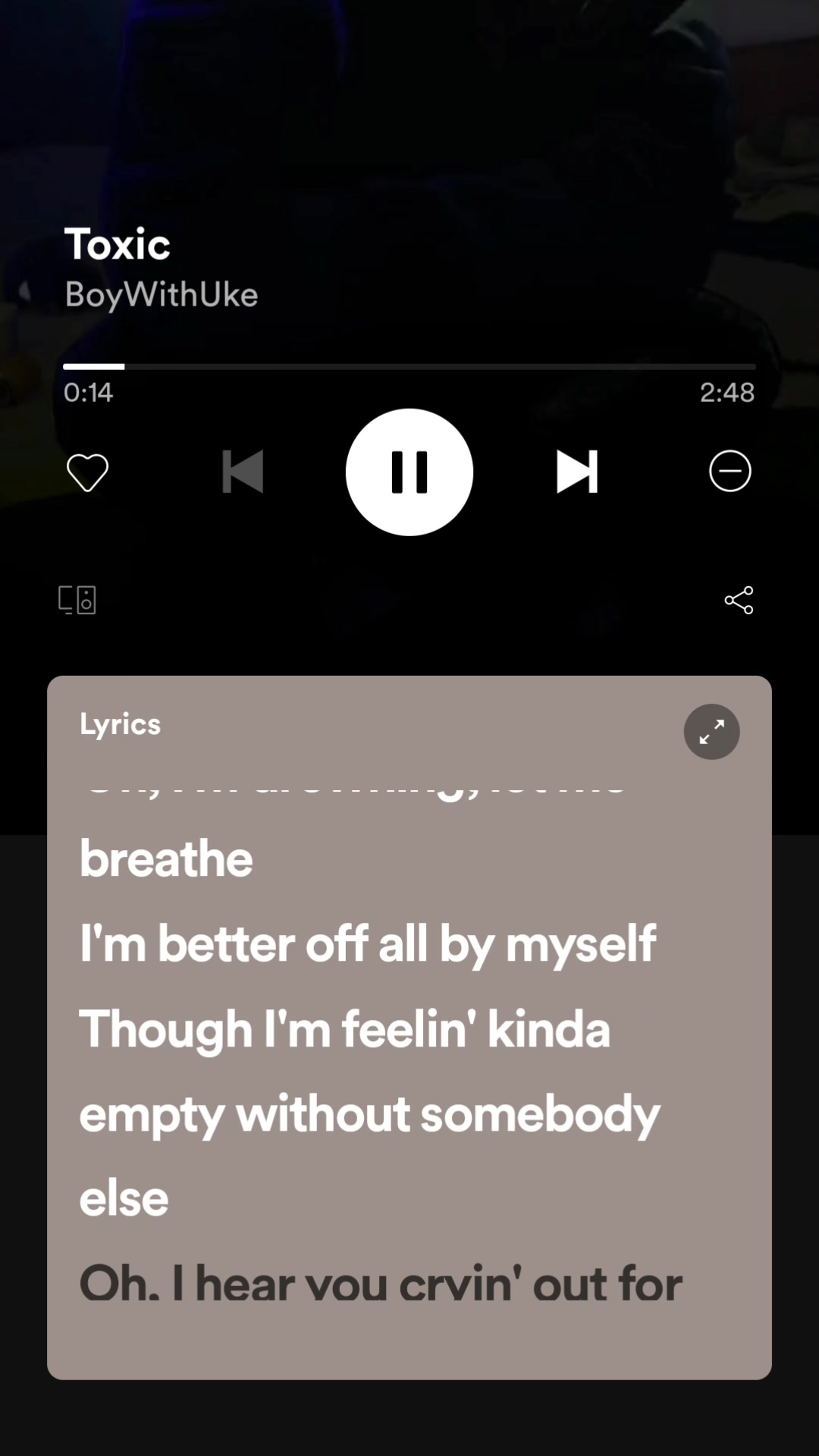Pause the song Toxic
The image size is (819, 1456).
coord(409,472)
